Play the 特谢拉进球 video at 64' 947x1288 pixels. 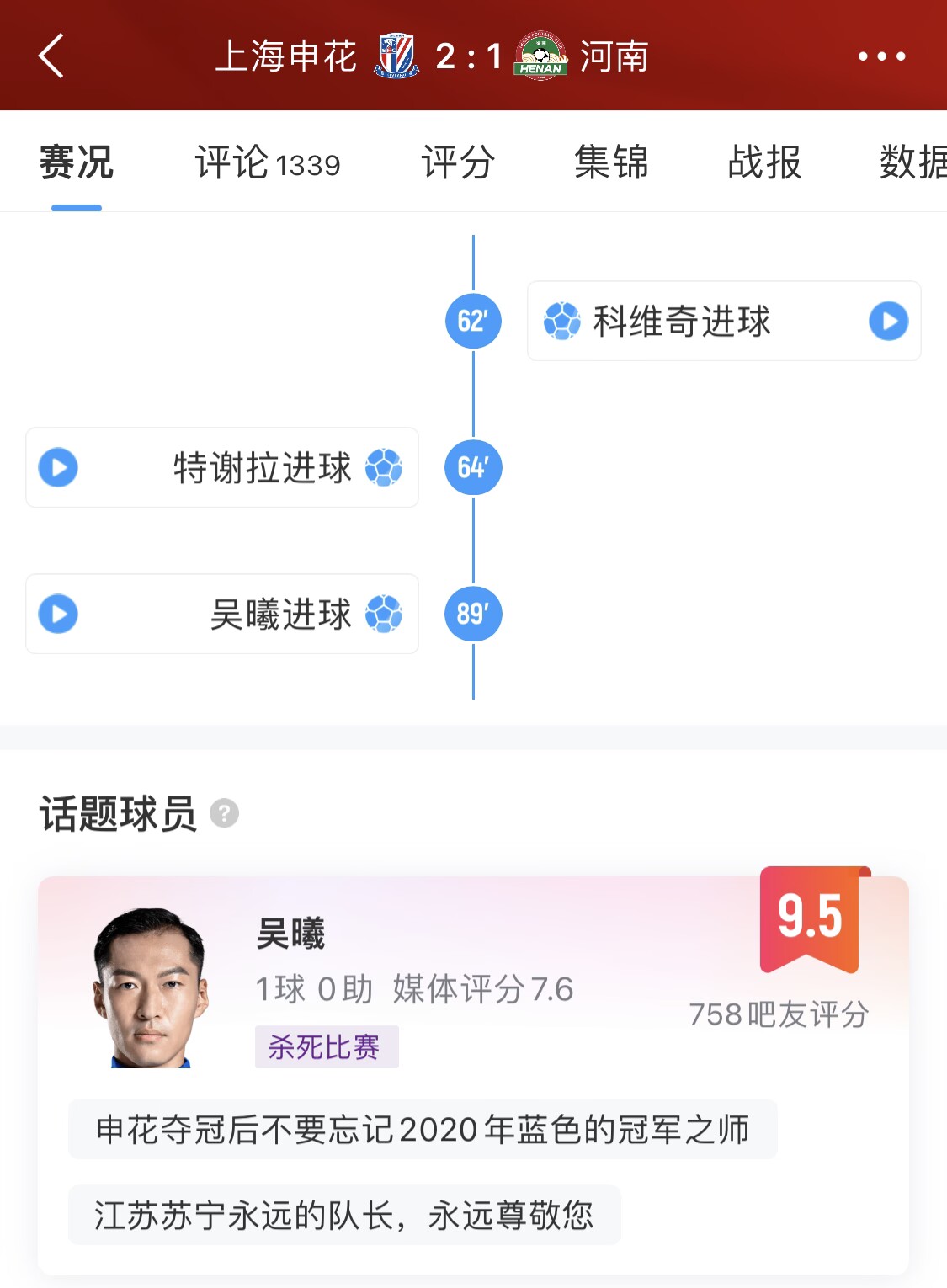pyautogui.click(x=59, y=468)
